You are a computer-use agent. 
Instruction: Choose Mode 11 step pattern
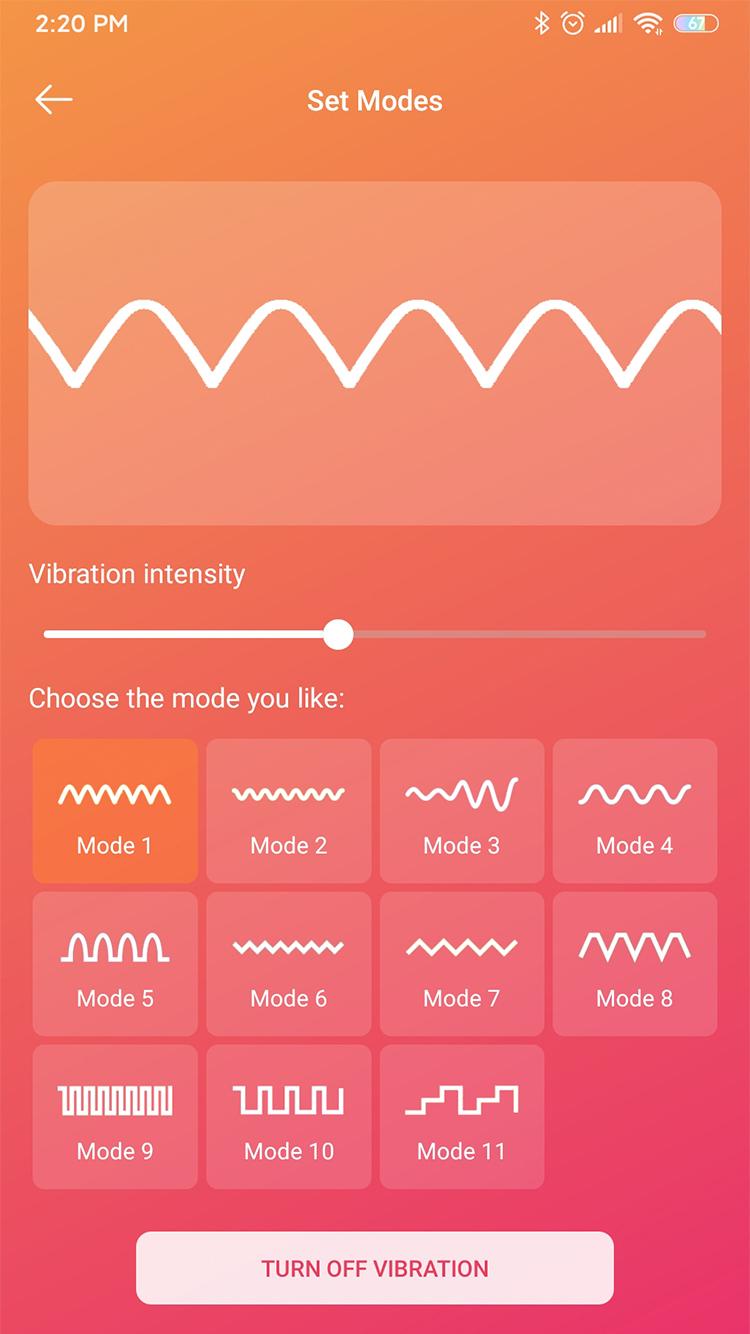[461, 1117]
